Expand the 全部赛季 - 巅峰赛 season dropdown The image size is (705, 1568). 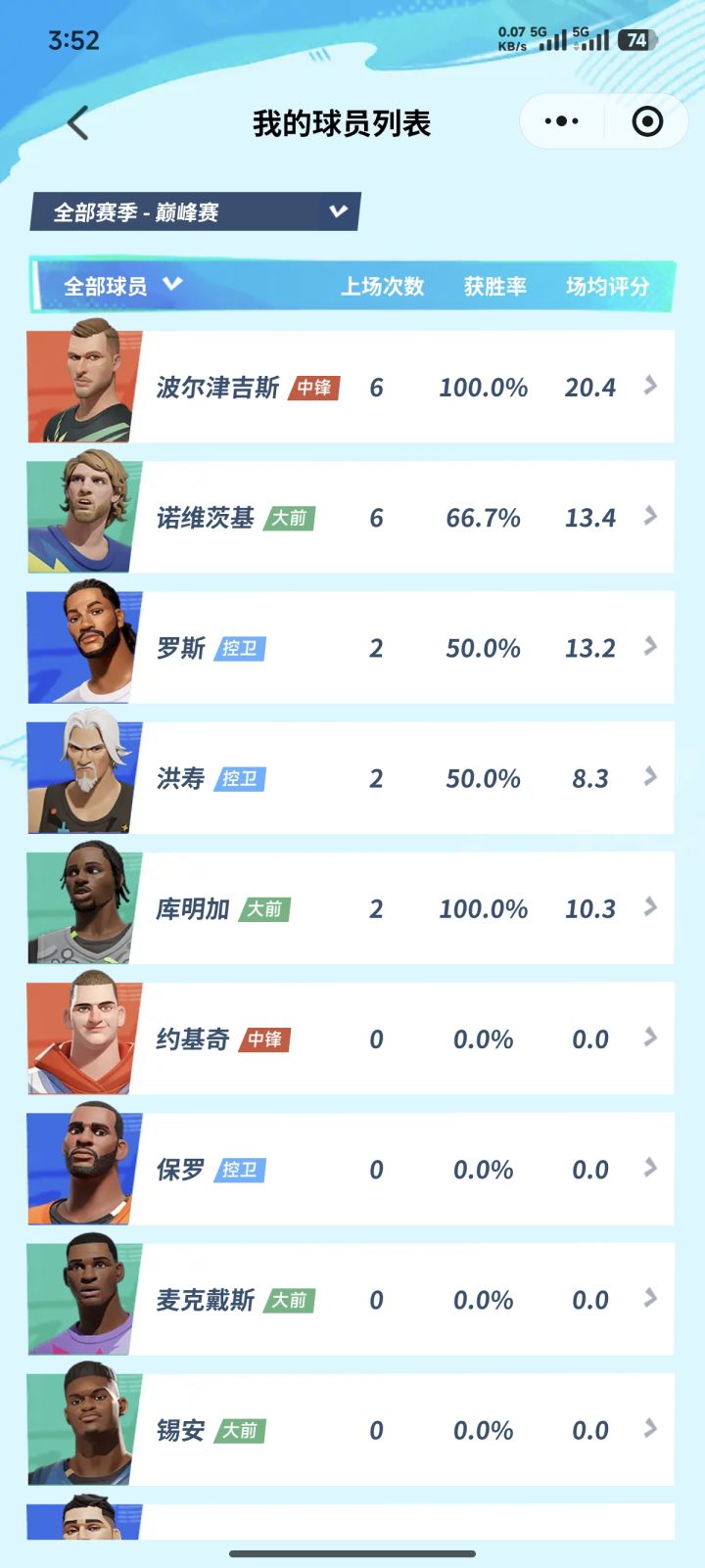[196, 212]
